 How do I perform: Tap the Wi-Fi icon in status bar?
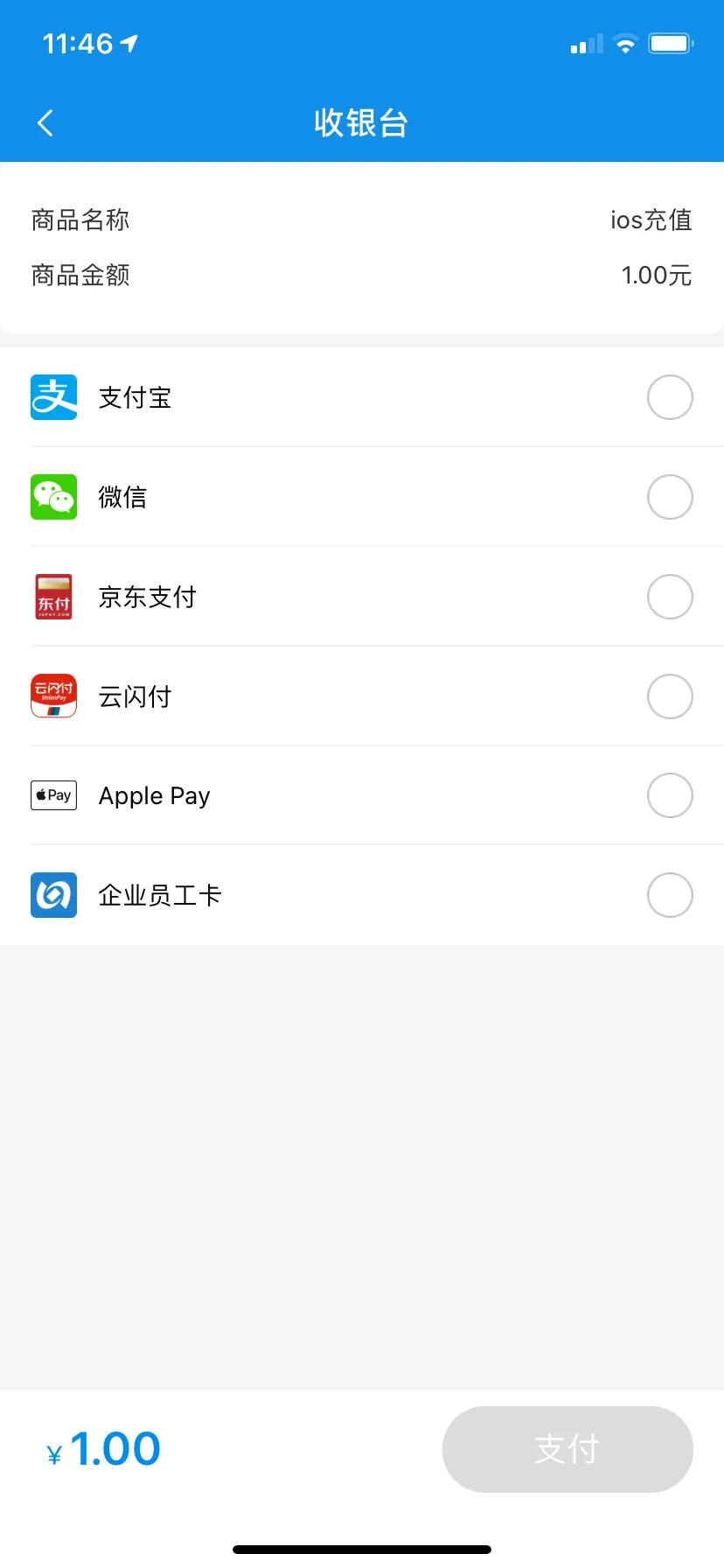point(624,43)
